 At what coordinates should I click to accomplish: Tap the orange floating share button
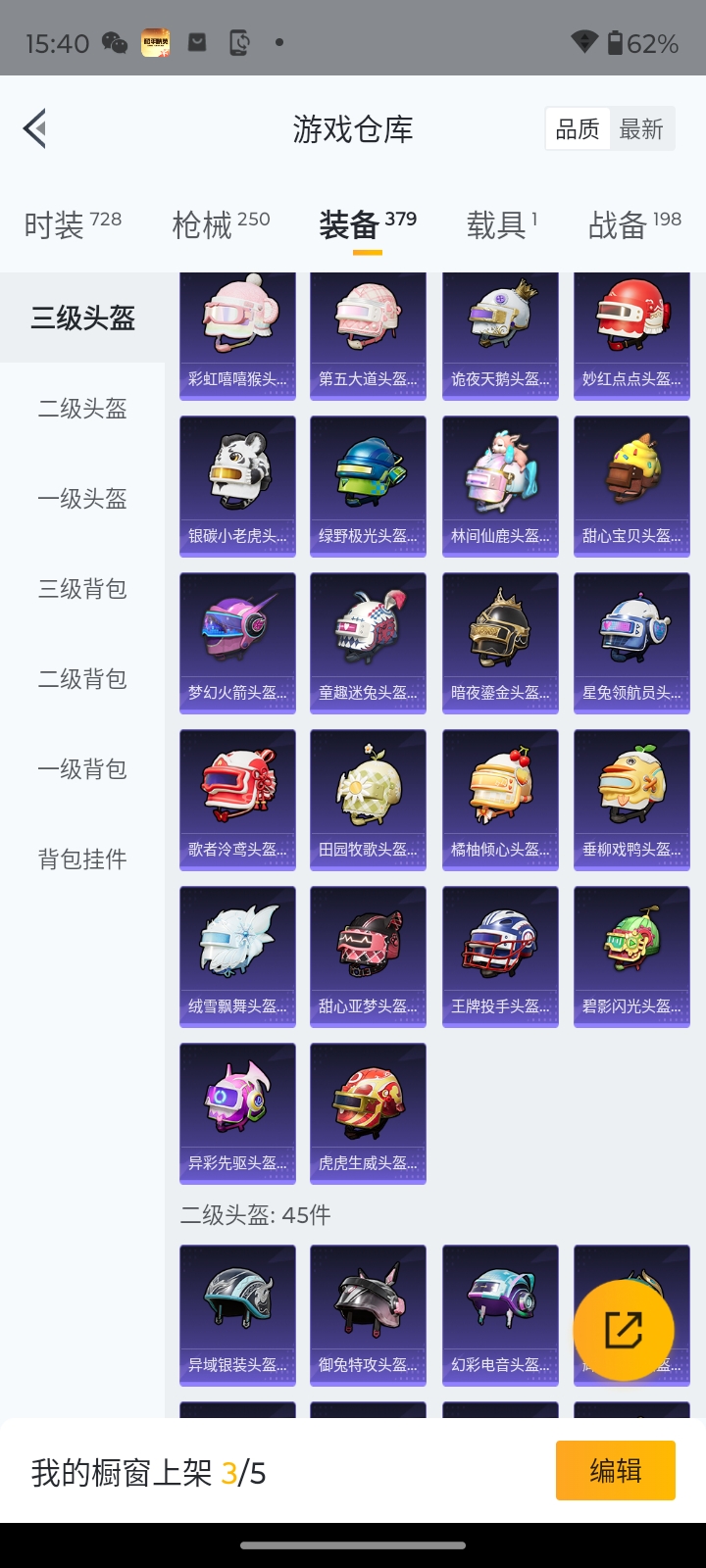click(x=624, y=1330)
